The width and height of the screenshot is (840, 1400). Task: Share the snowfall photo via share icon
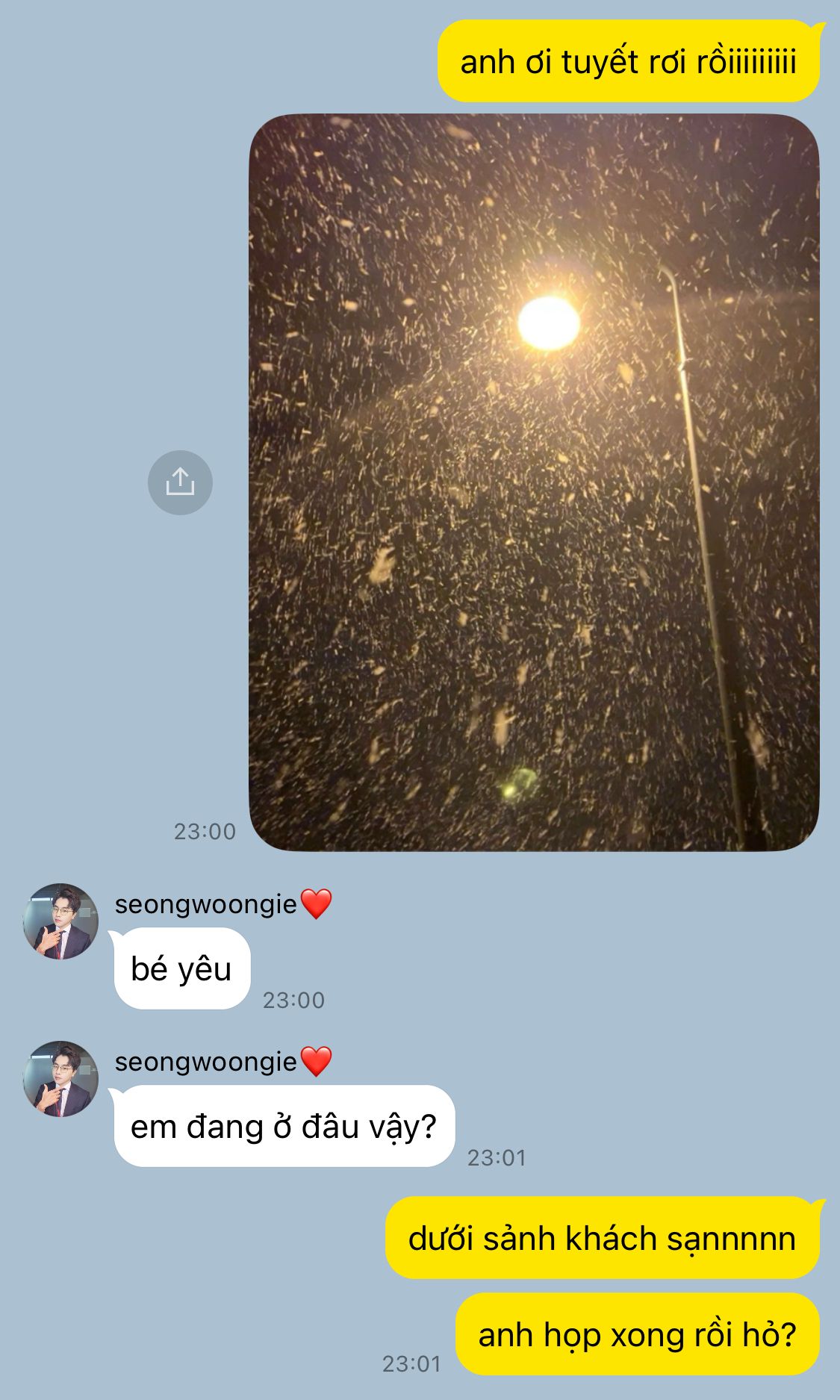pos(180,482)
